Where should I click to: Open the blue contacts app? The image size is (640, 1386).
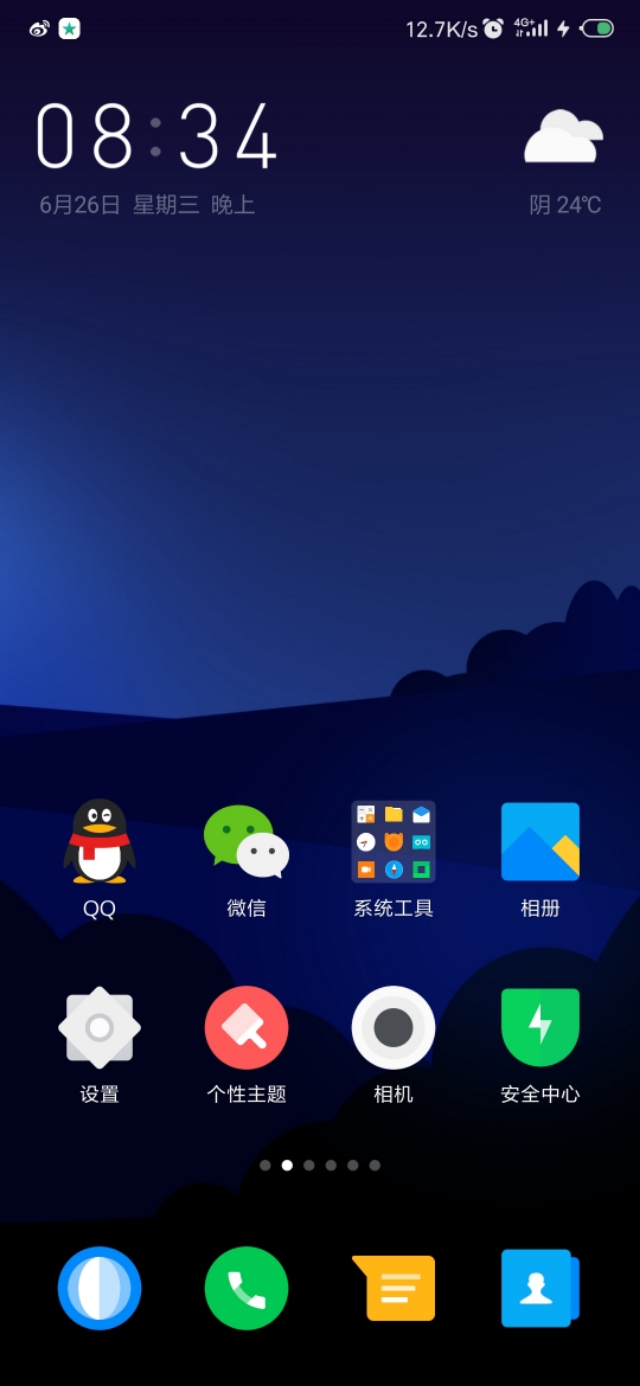(x=540, y=1288)
